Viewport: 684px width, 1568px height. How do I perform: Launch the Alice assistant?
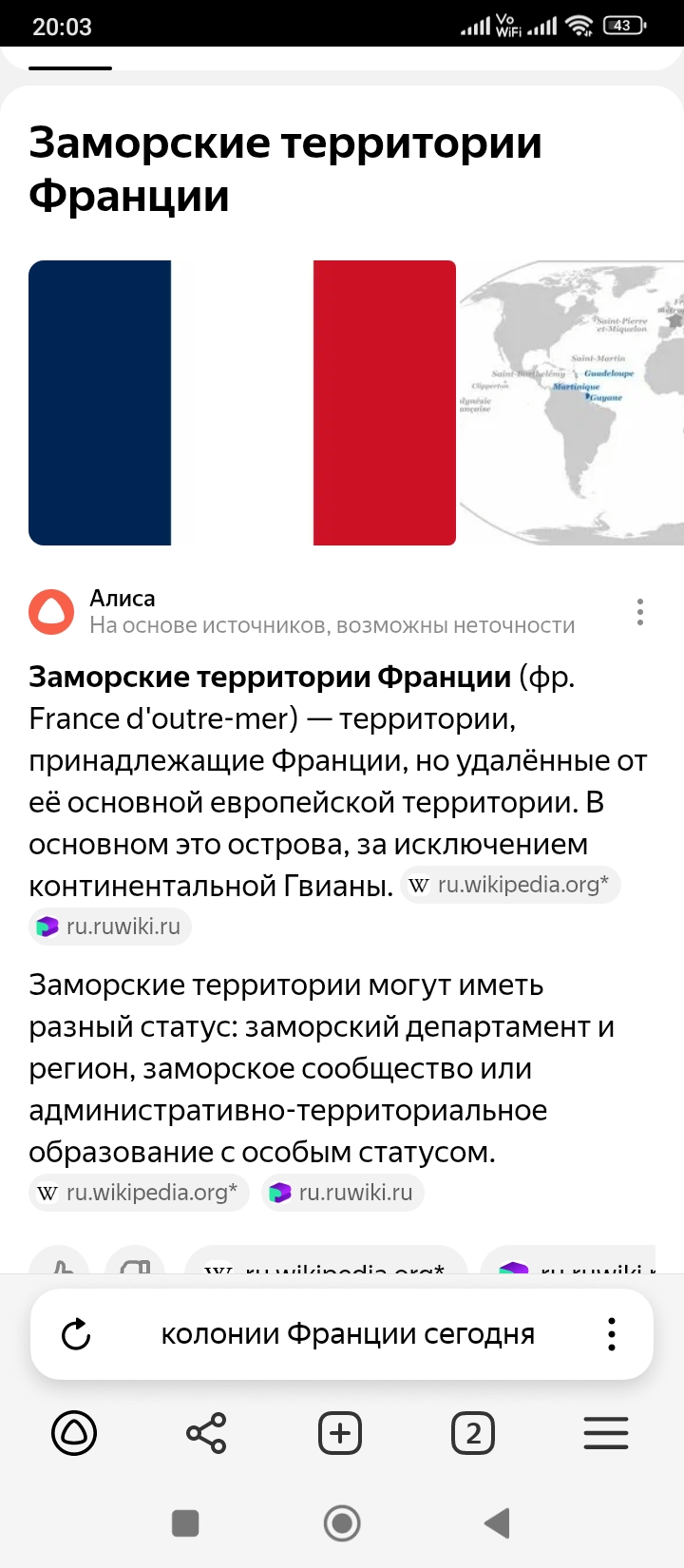pyautogui.click(x=74, y=1433)
